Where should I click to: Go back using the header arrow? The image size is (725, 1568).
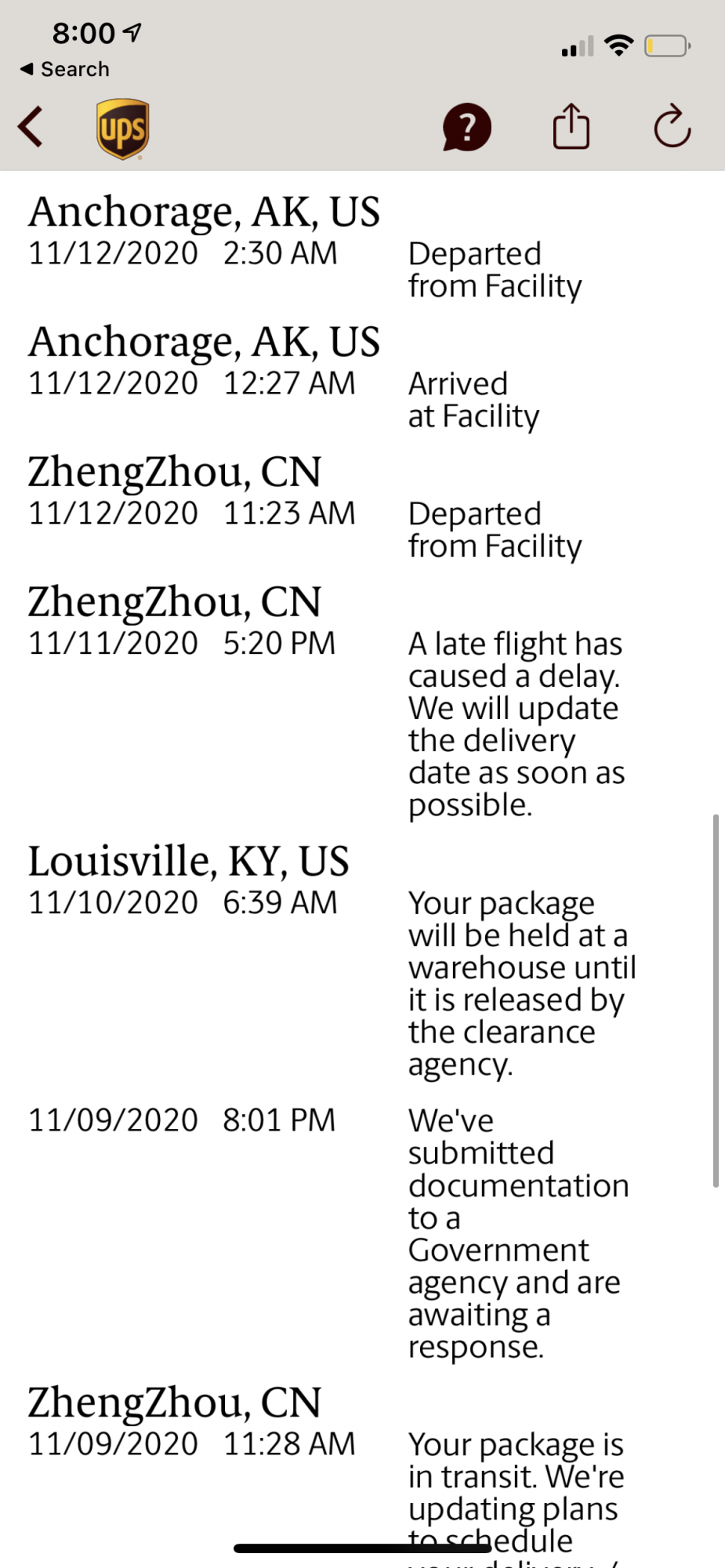click(31, 127)
